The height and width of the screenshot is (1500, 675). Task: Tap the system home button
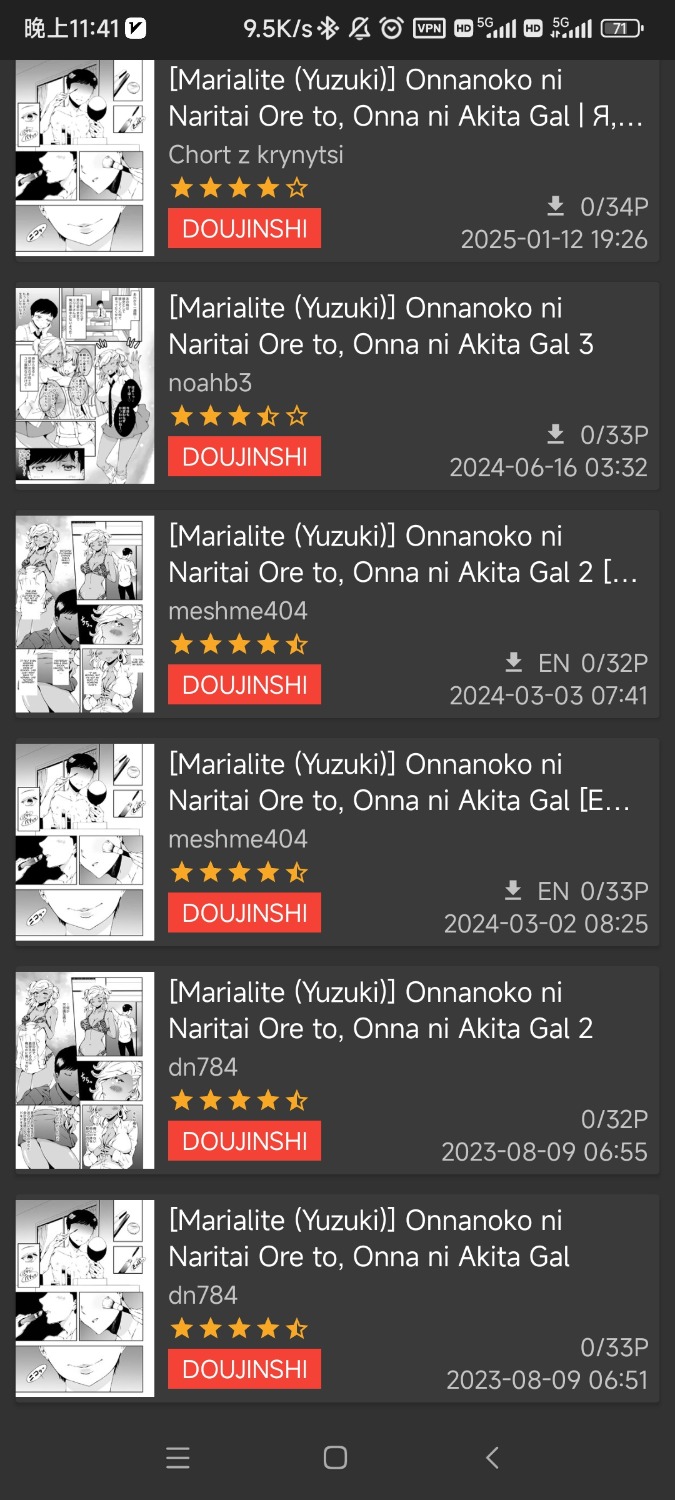pos(336,1458)
